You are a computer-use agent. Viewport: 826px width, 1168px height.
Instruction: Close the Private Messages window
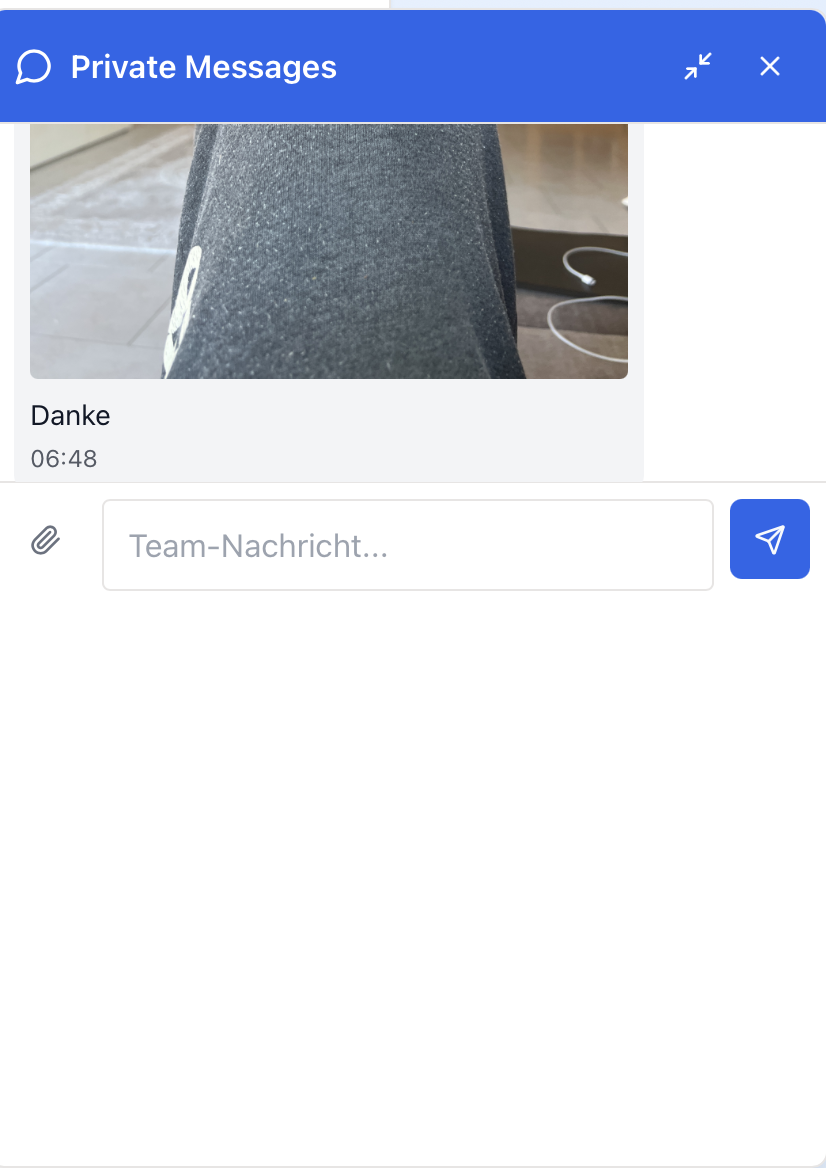(x=769, y=67)
